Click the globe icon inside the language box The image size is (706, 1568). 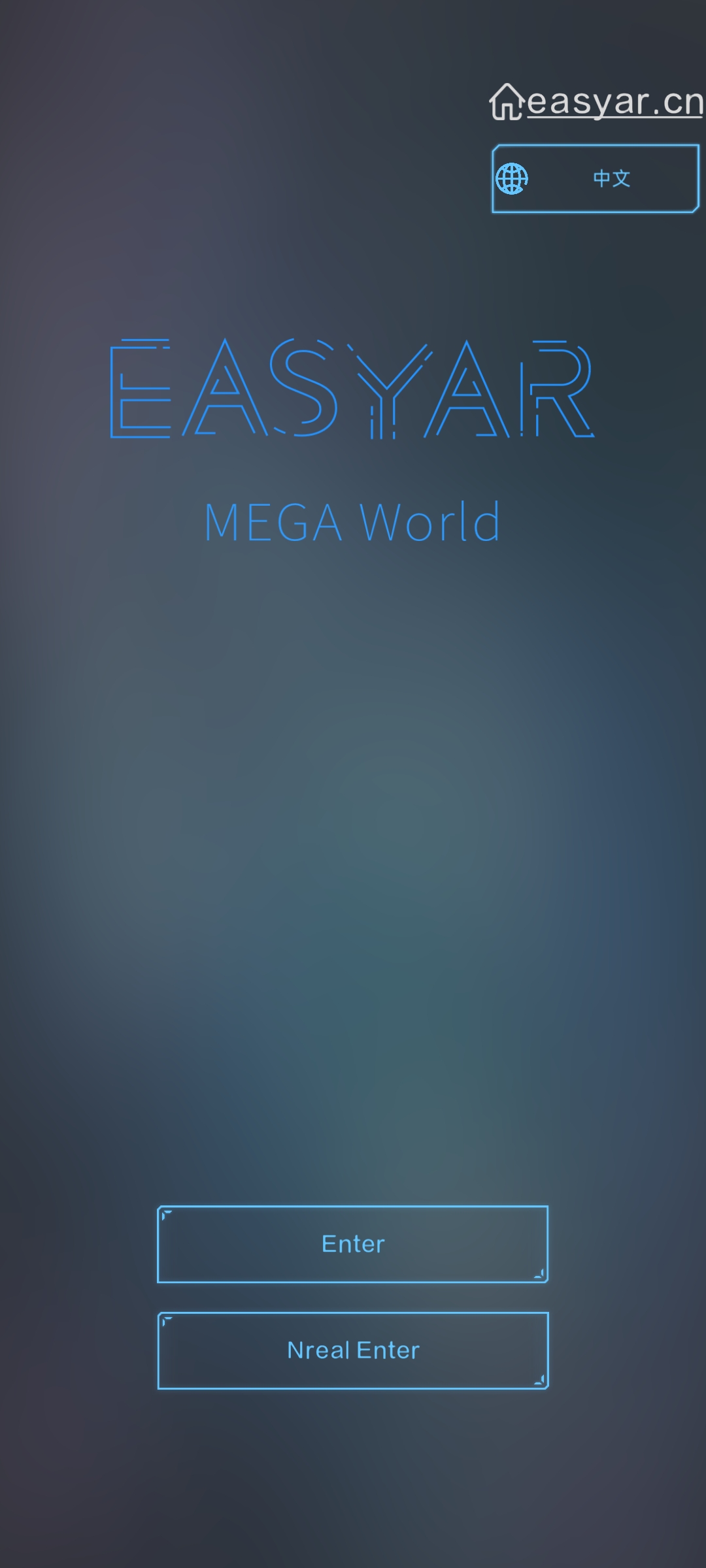[x=513, y=177]
